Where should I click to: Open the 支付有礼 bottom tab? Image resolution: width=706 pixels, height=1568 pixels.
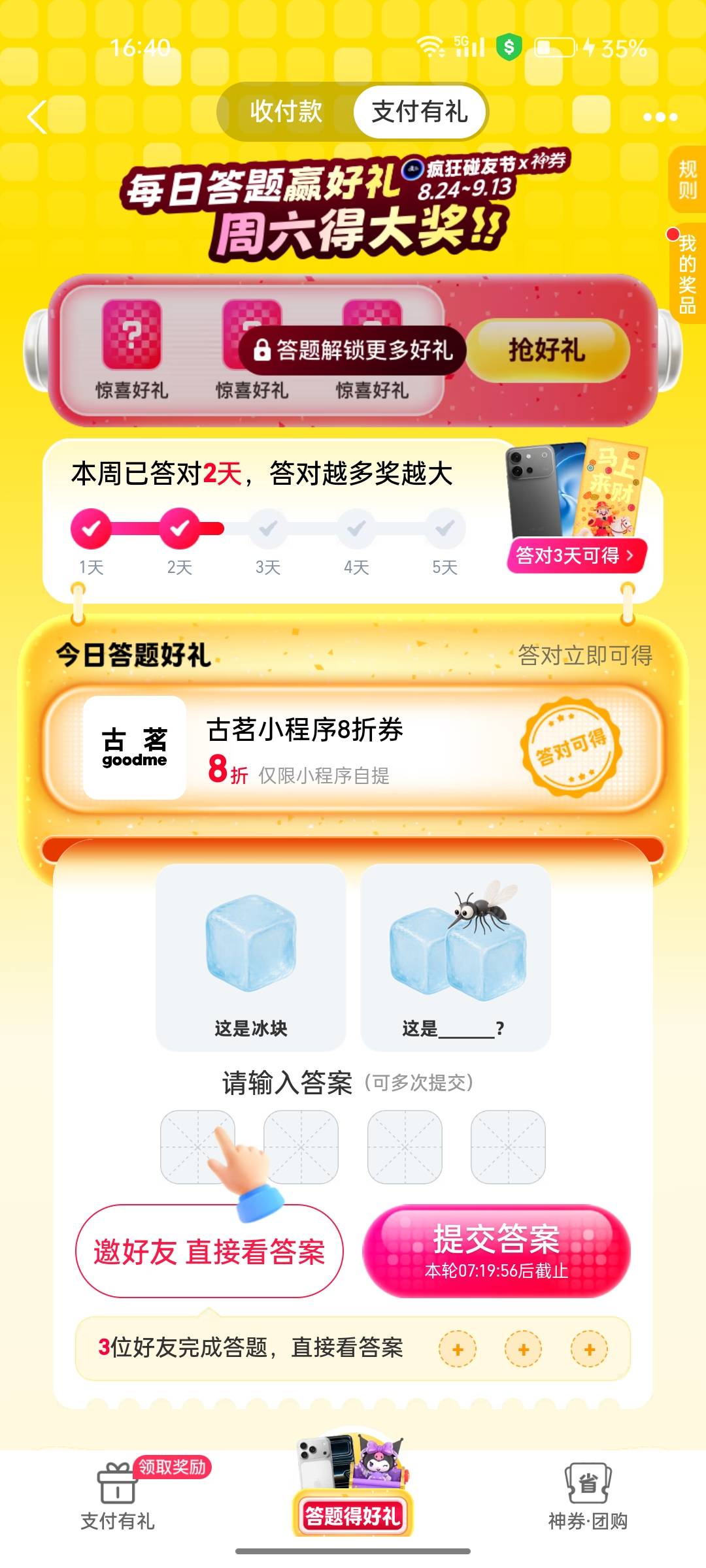[118, 1496]
